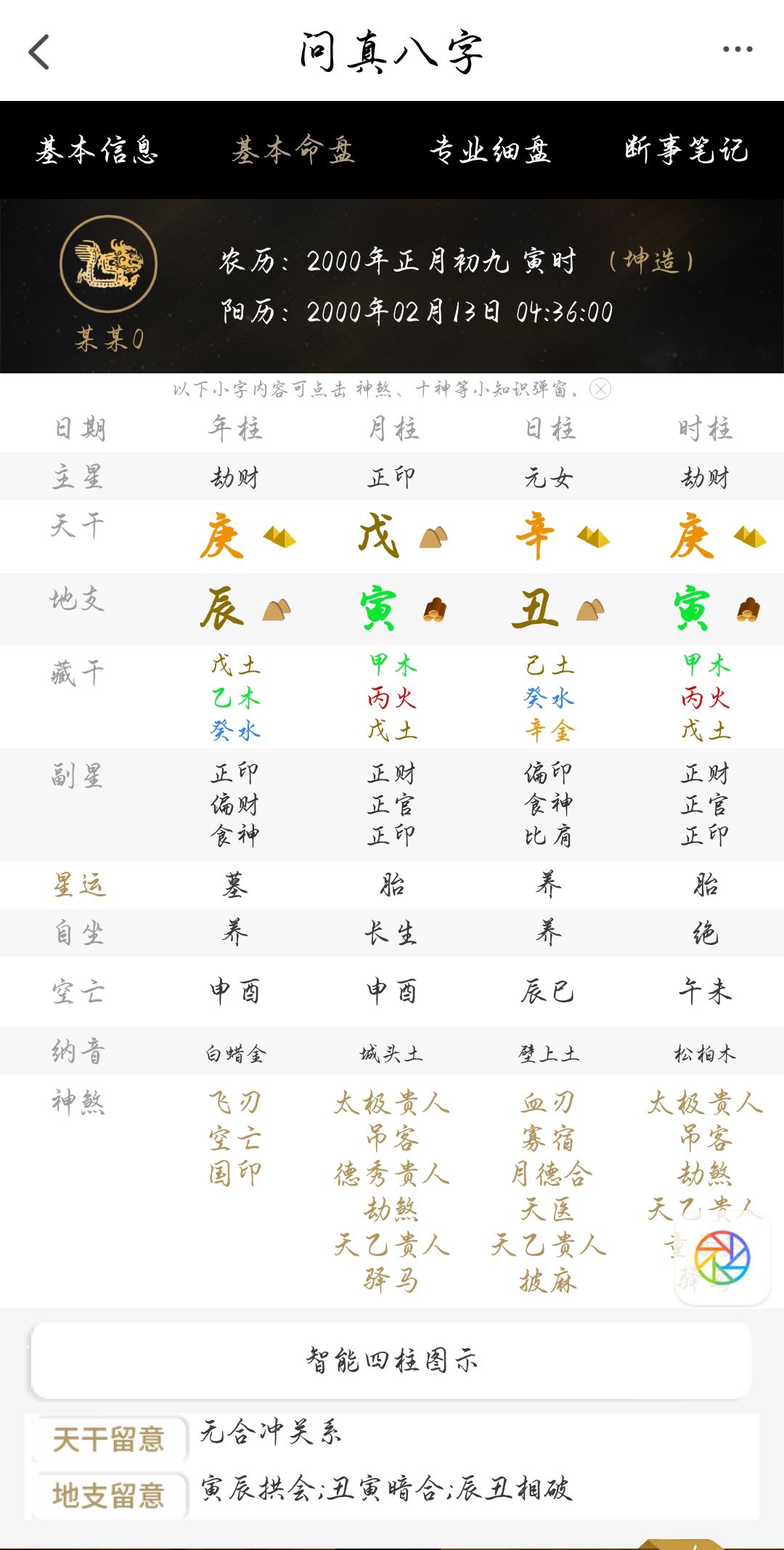The height and width of the screenshot is (1550, 784).
Task: Open the 断事笔记 tab
Action: (x=686, y=150)
